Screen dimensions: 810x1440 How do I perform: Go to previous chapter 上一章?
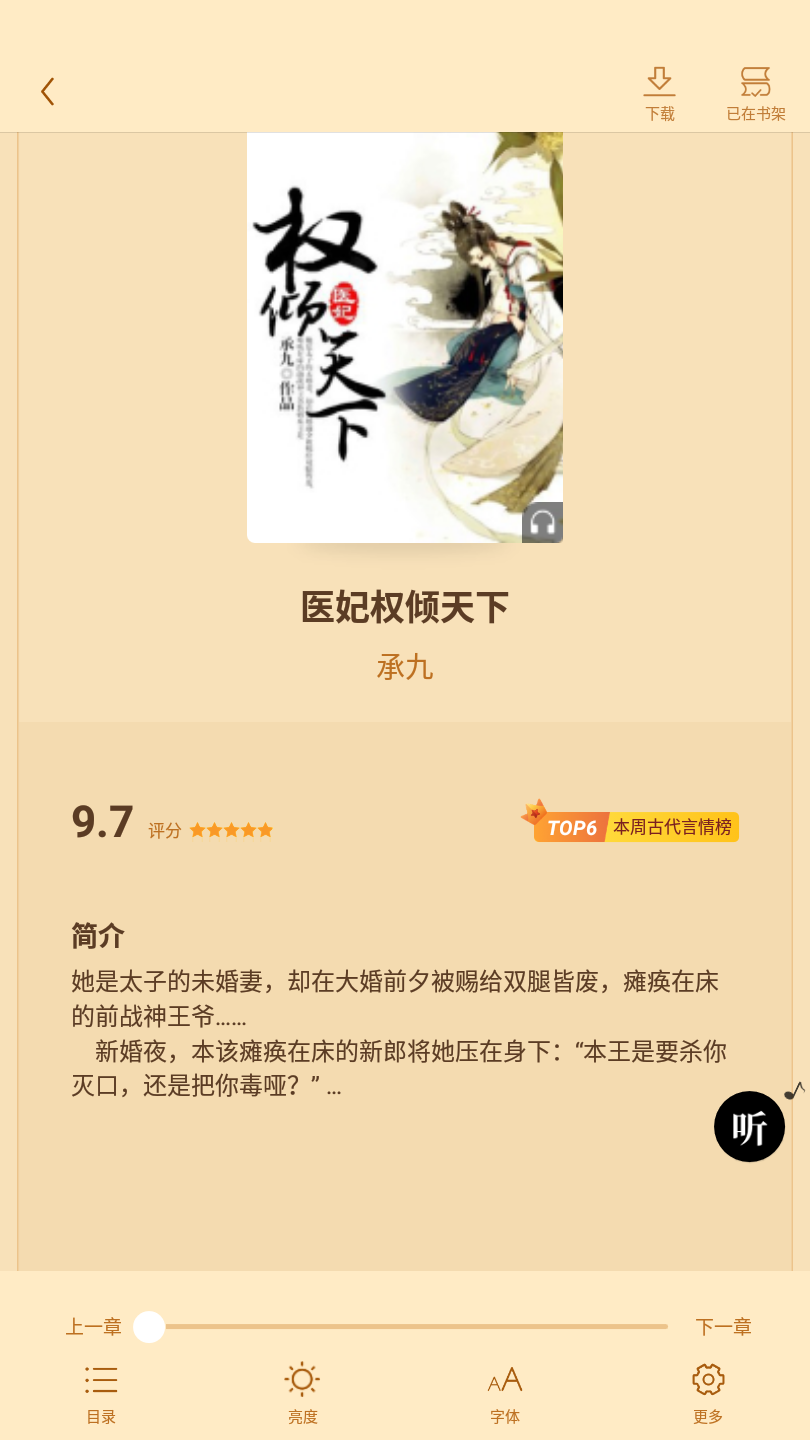[x=93, y=1327]
